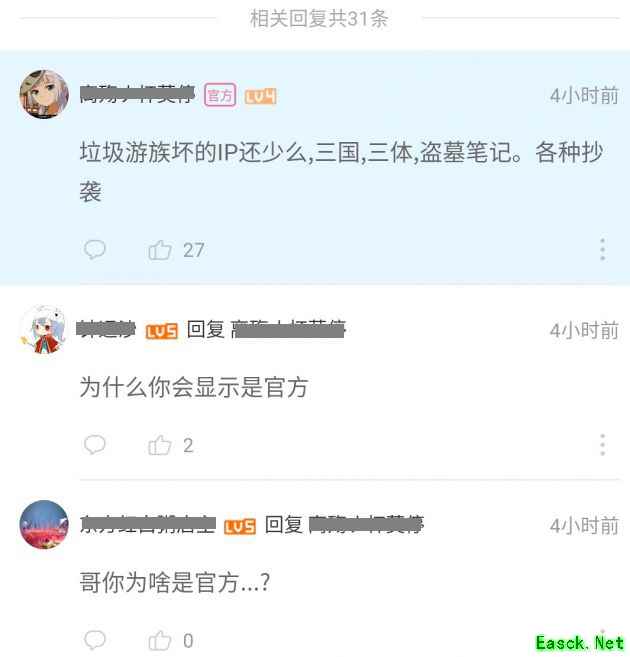Reply to comment 为什么你会显示是官方
Image resolution: width=630 pixels, height=657 pixels.
(95, 444)
